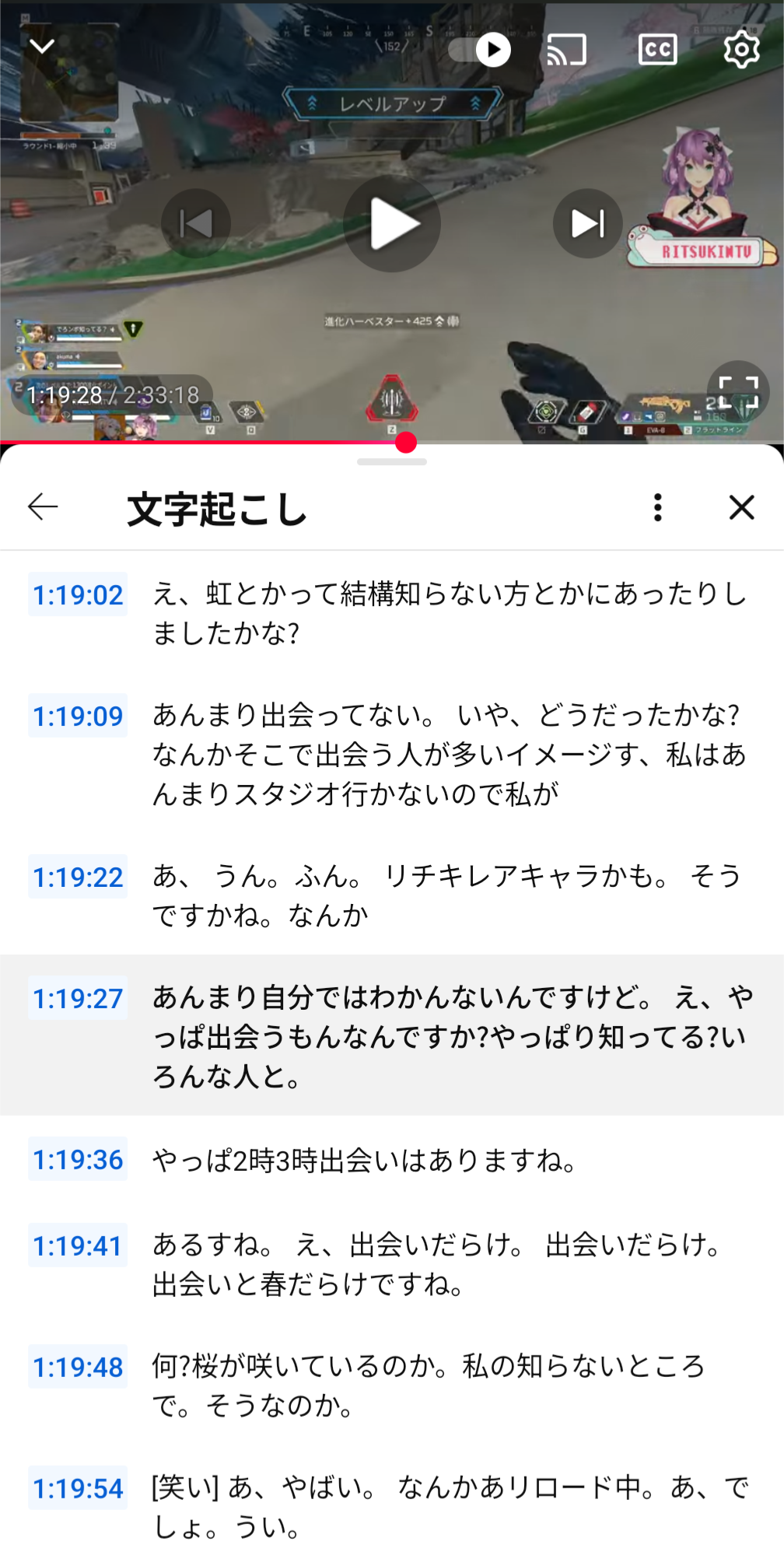
Task: Toggle closed captions
Action: [657, 50]
